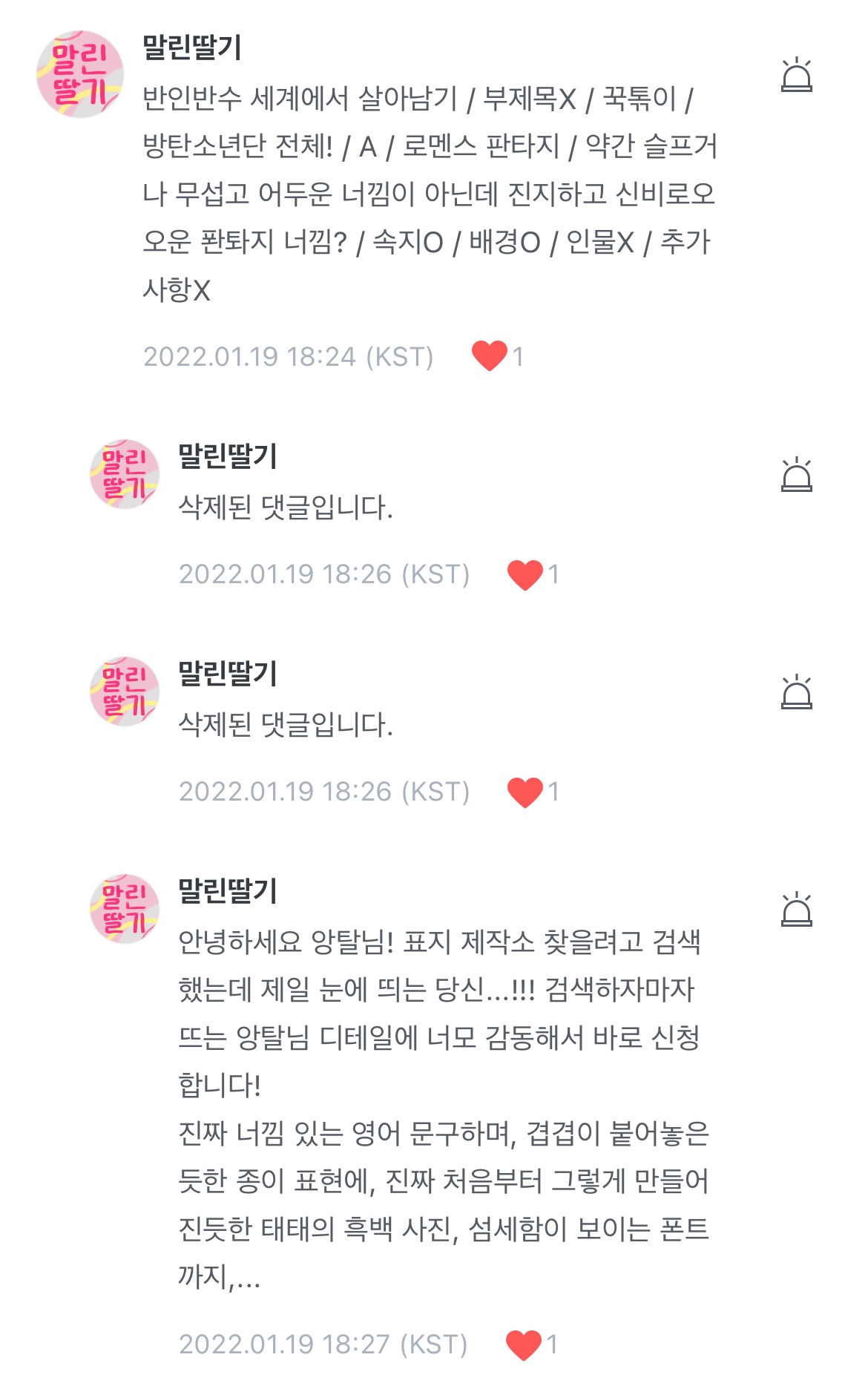
Task: Open 말린딸기's profile picture on the 18:24 comment
Action: [80, 74]
